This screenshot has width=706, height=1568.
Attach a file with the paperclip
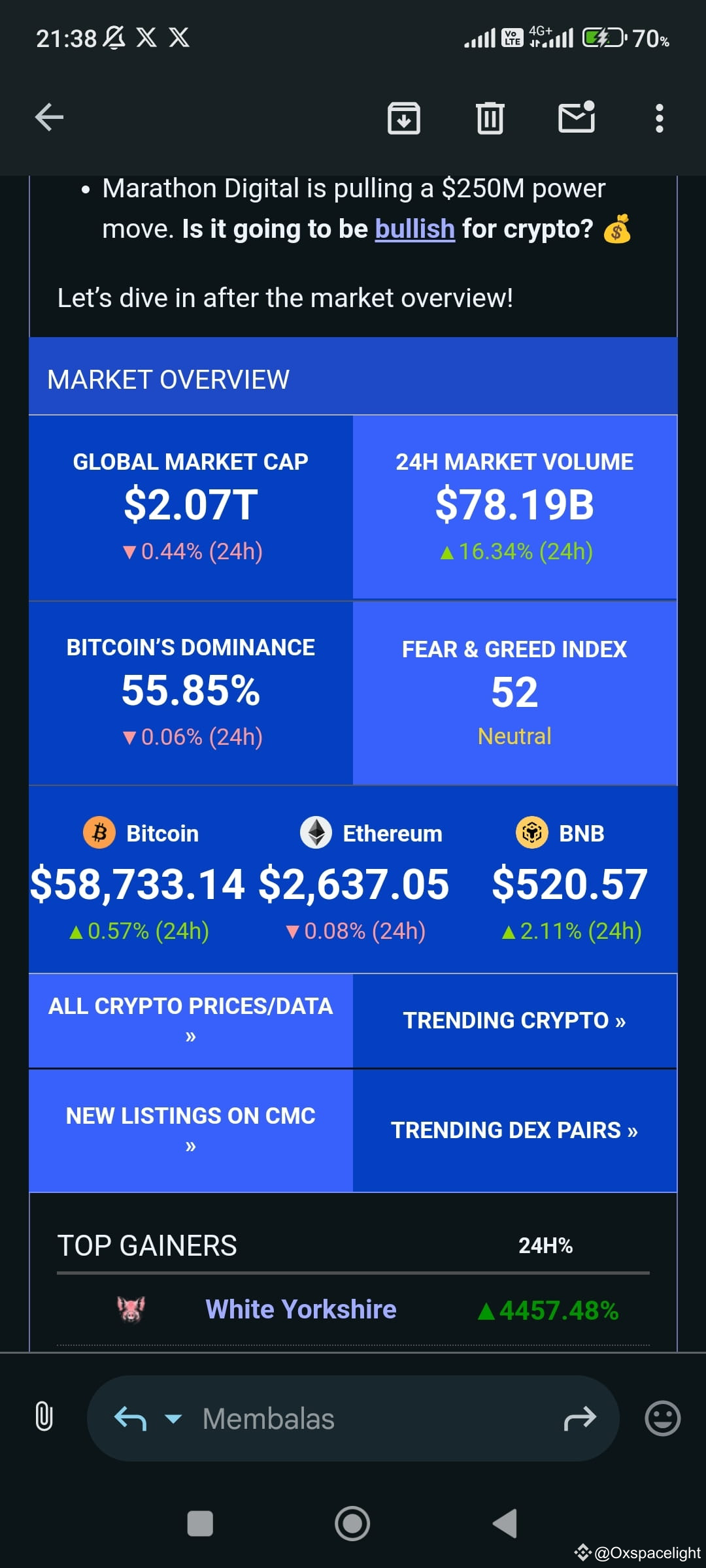tap(43, 1418)
